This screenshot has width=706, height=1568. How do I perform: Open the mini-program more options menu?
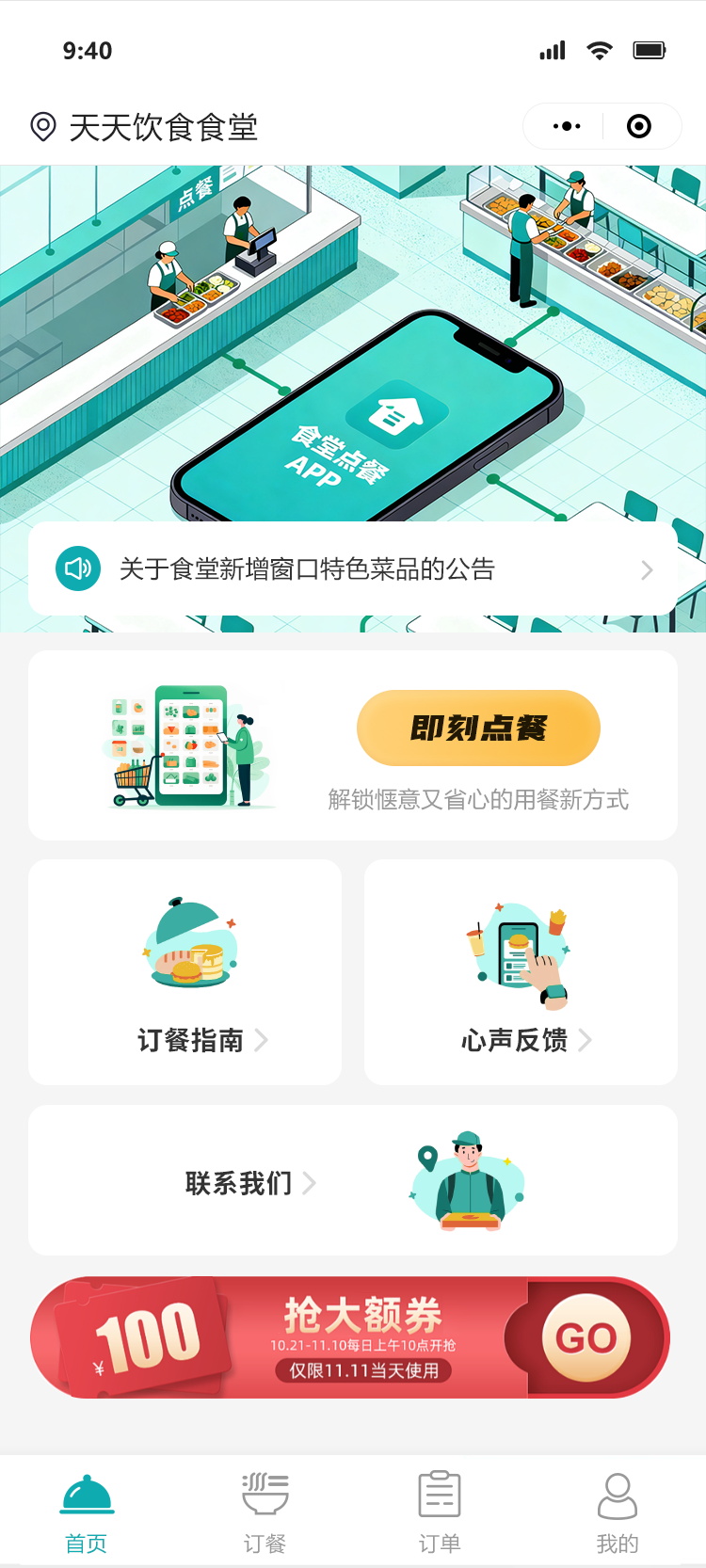pos(567,126)
